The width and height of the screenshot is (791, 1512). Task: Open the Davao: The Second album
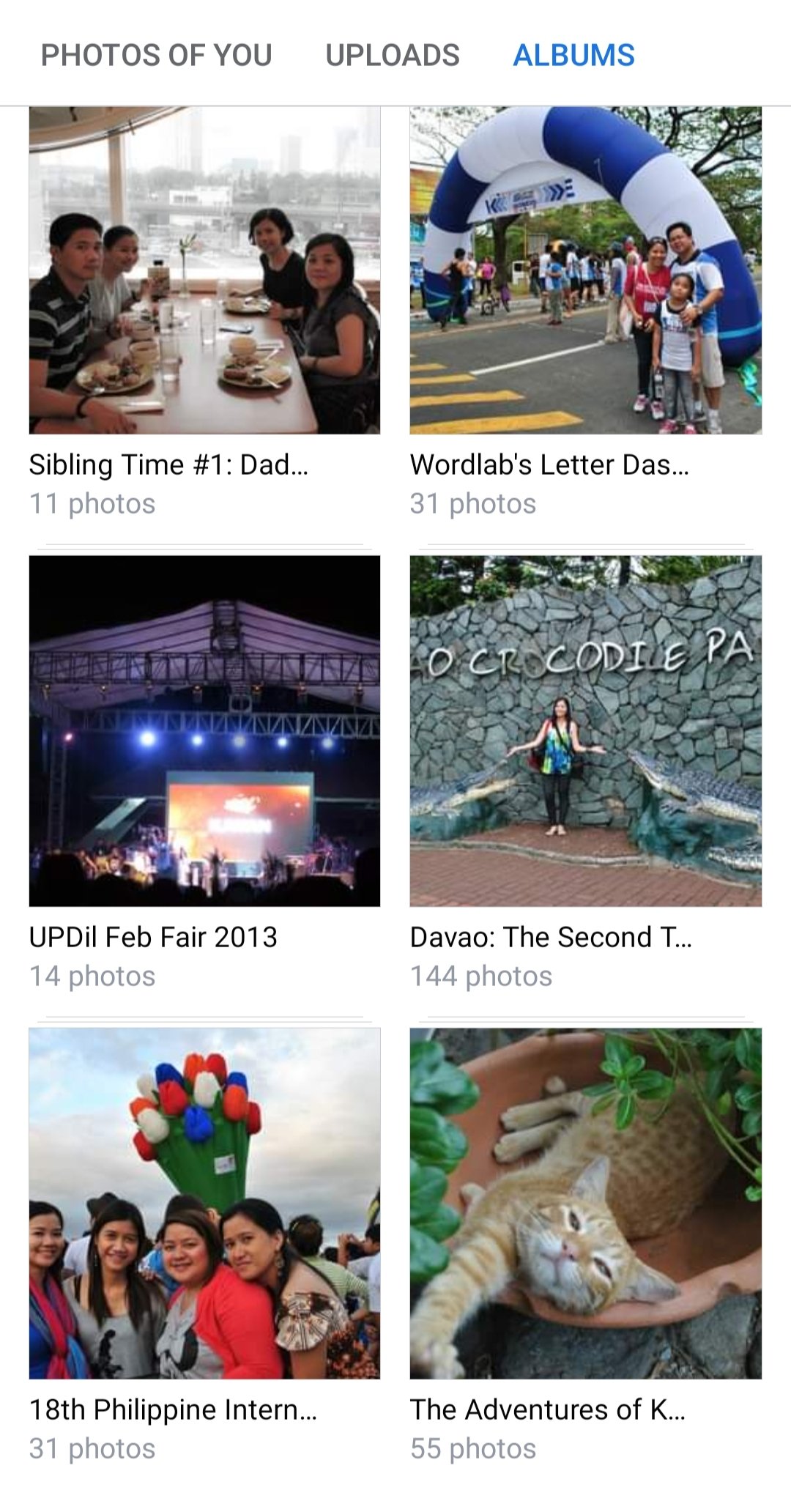(585, 731)
